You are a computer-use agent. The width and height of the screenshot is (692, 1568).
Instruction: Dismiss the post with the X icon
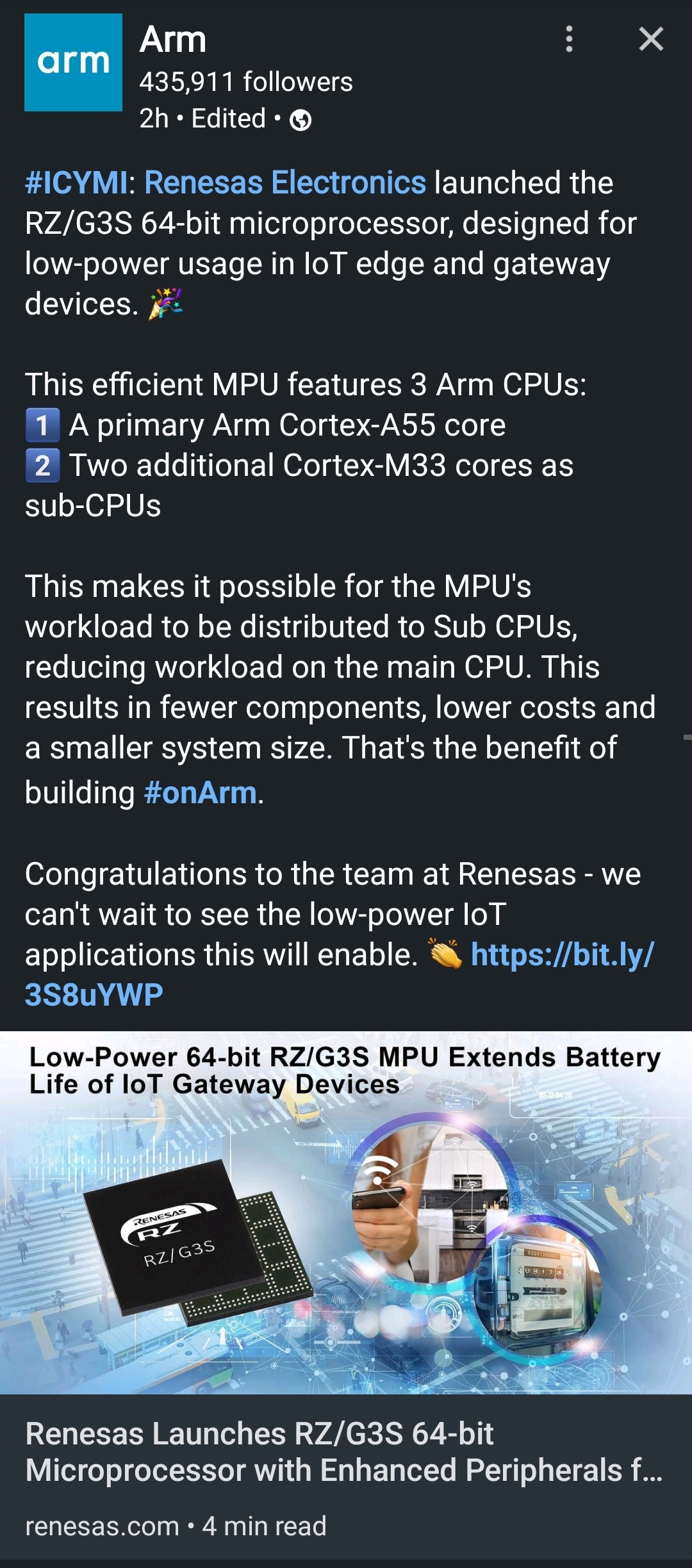[x=651, y=40]
